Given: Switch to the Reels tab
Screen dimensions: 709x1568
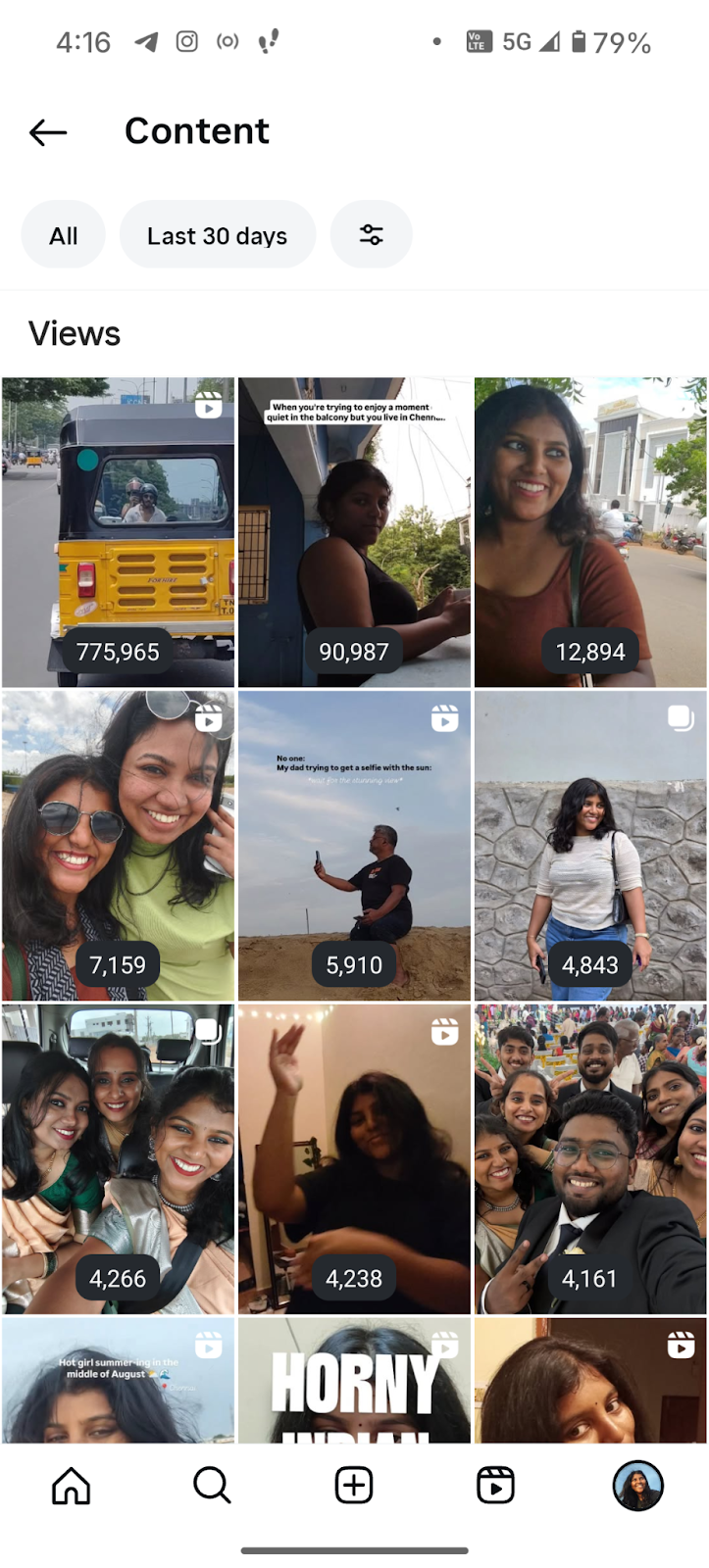Looking at the screenshot, I should tap(495, 1486).
